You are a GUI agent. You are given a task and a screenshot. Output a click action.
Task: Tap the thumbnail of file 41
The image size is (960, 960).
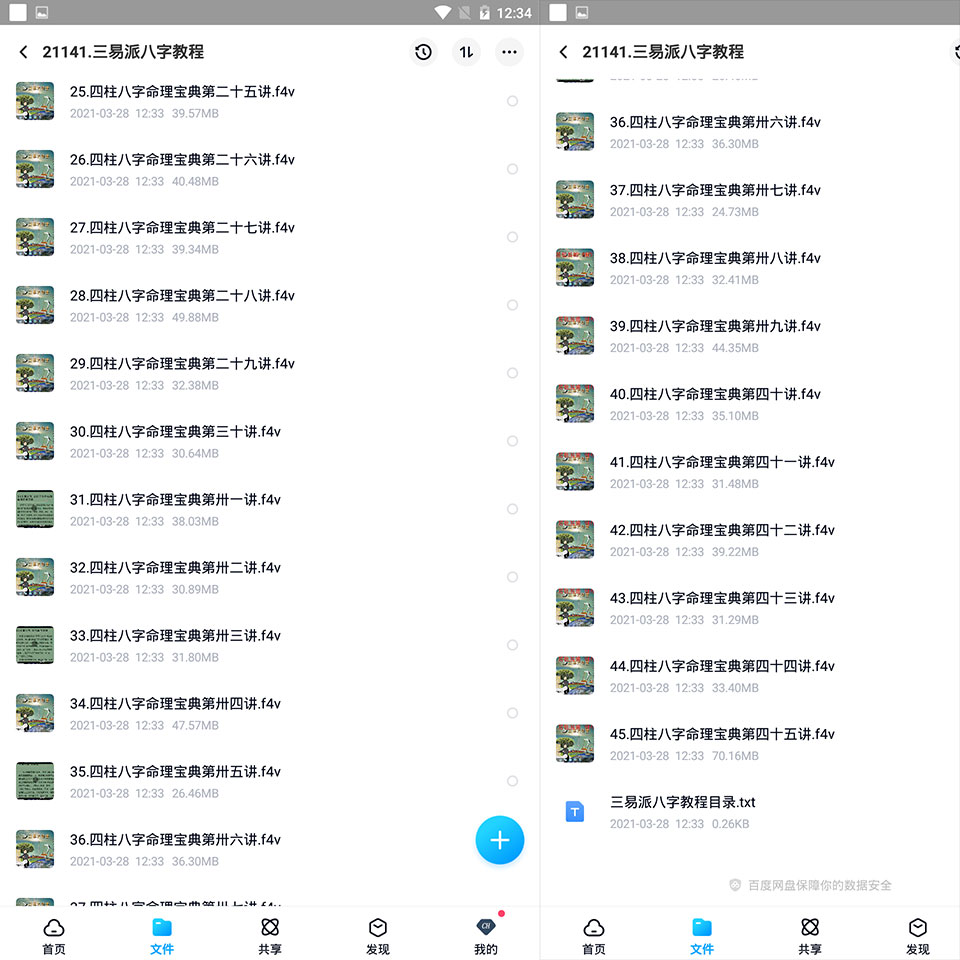(x=575, y=471)
